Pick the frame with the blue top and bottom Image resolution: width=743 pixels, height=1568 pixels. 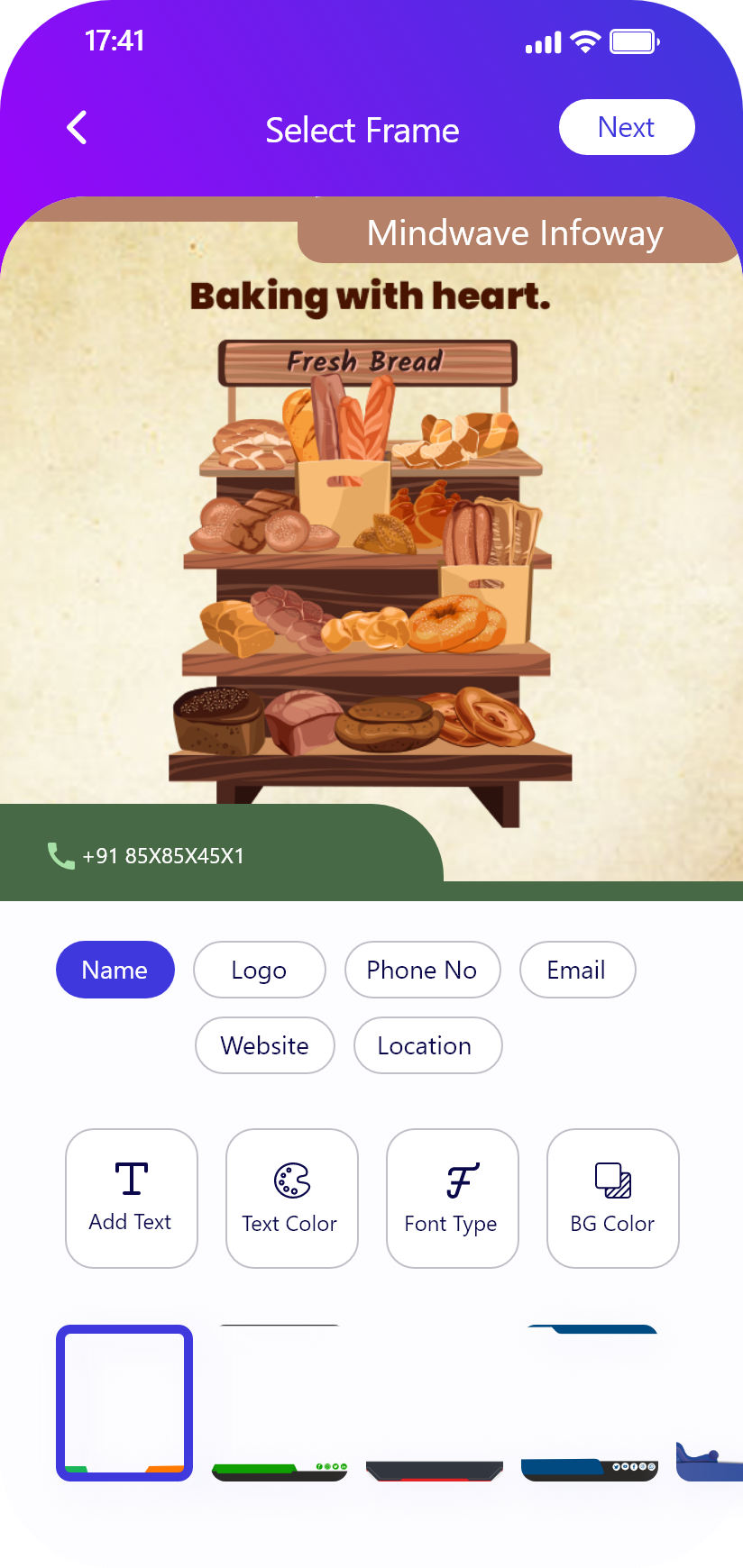pyautogui.click(x=590, y=1402)
